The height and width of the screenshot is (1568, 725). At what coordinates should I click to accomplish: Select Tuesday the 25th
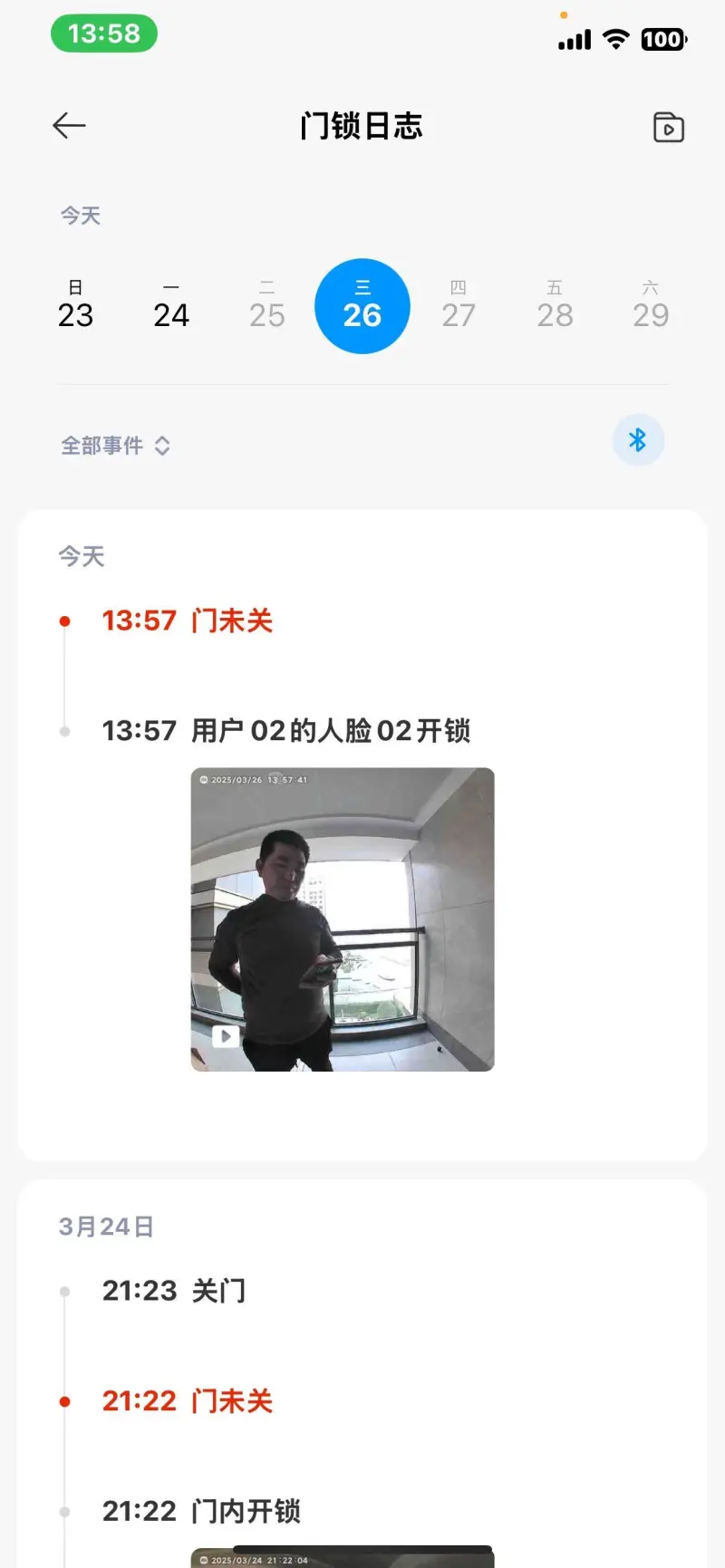[267, 305]
